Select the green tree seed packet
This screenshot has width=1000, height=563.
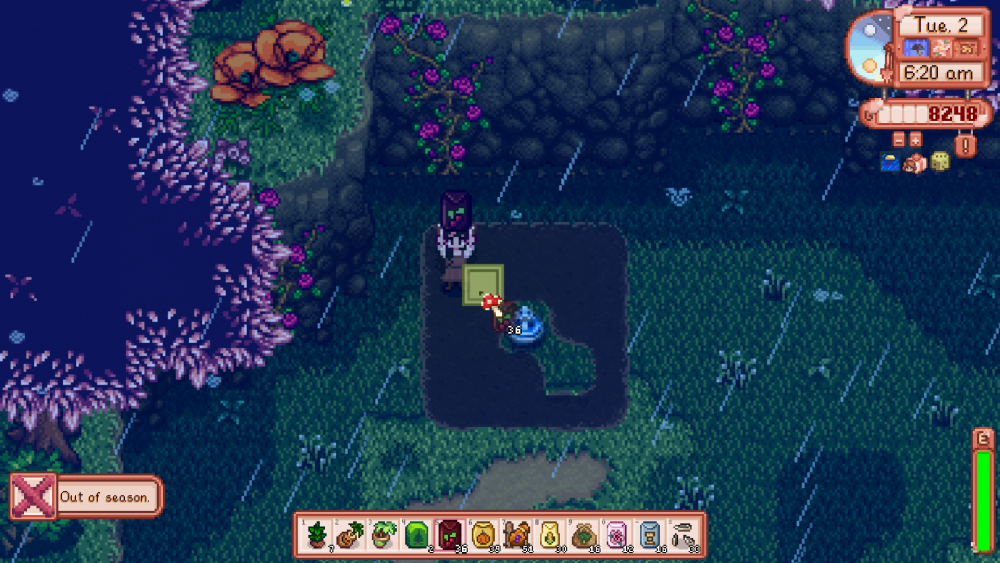tap(417, 535)
